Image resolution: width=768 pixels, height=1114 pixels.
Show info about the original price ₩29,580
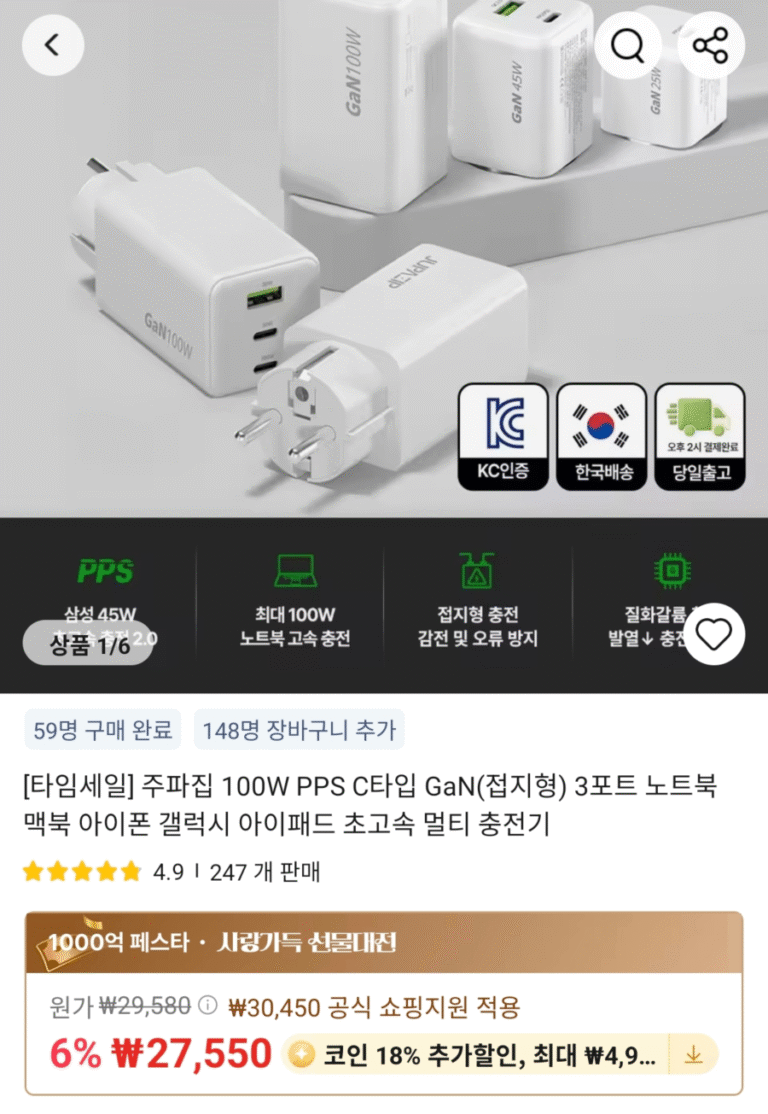click(208, 1006)
